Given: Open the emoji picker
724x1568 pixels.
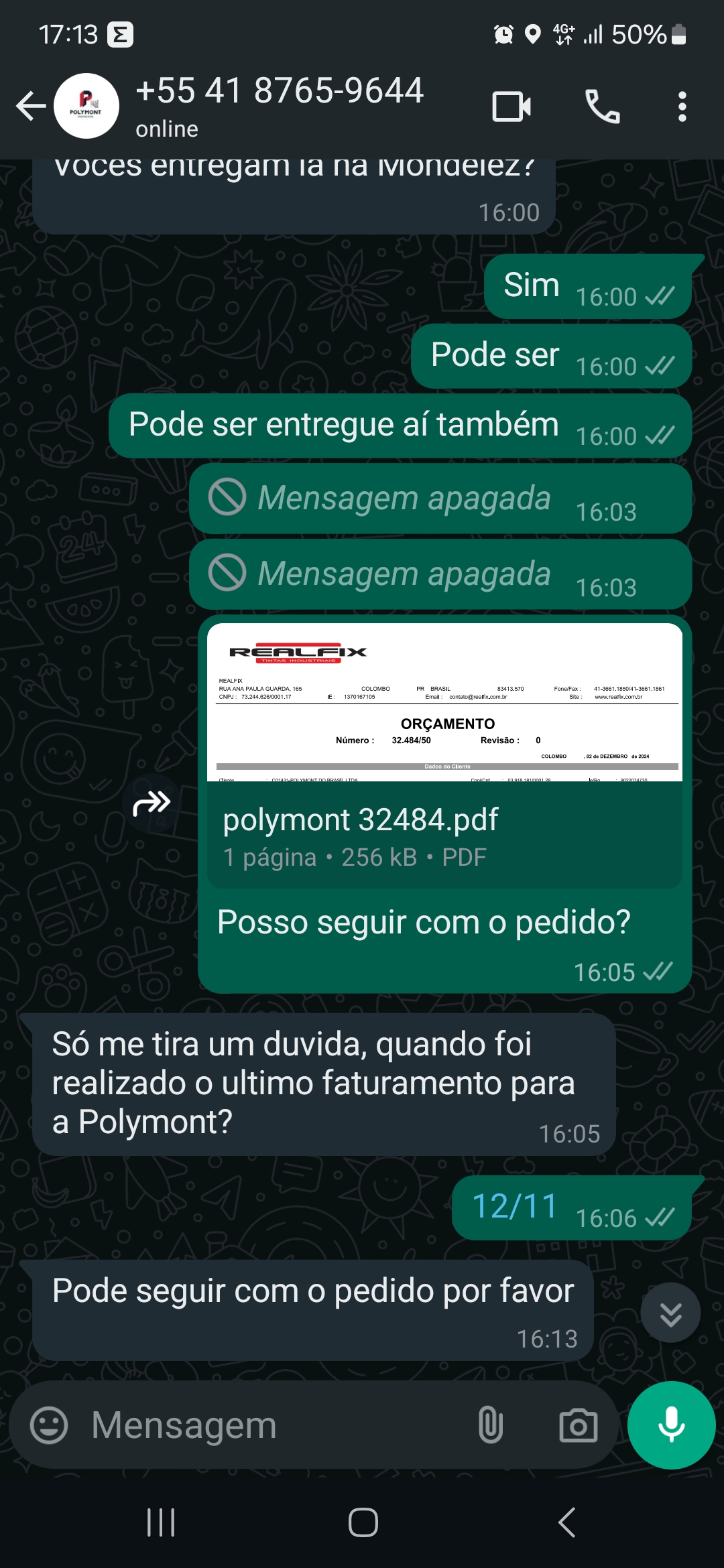Looking at the screenshot, I should click(x=49, y=1425).
